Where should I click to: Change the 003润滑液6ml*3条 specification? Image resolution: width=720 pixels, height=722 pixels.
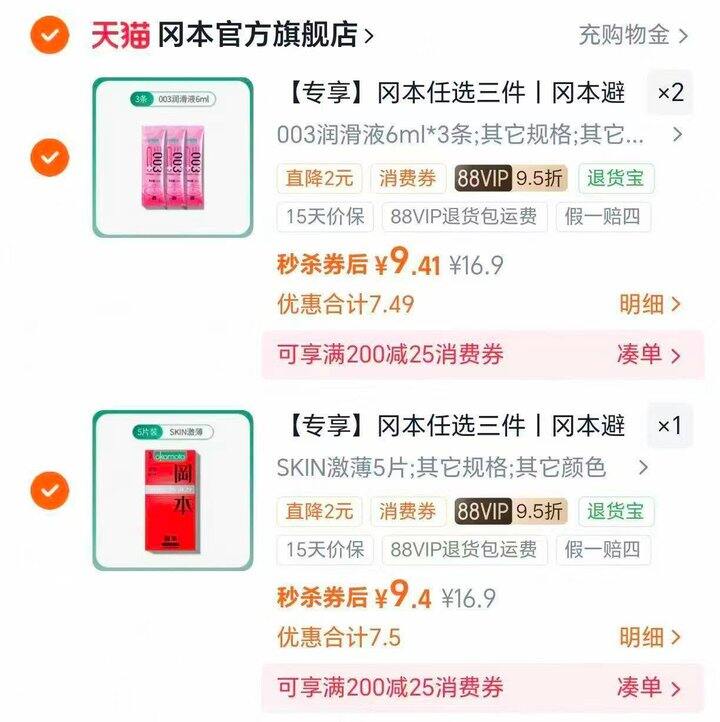click(480, 134)
